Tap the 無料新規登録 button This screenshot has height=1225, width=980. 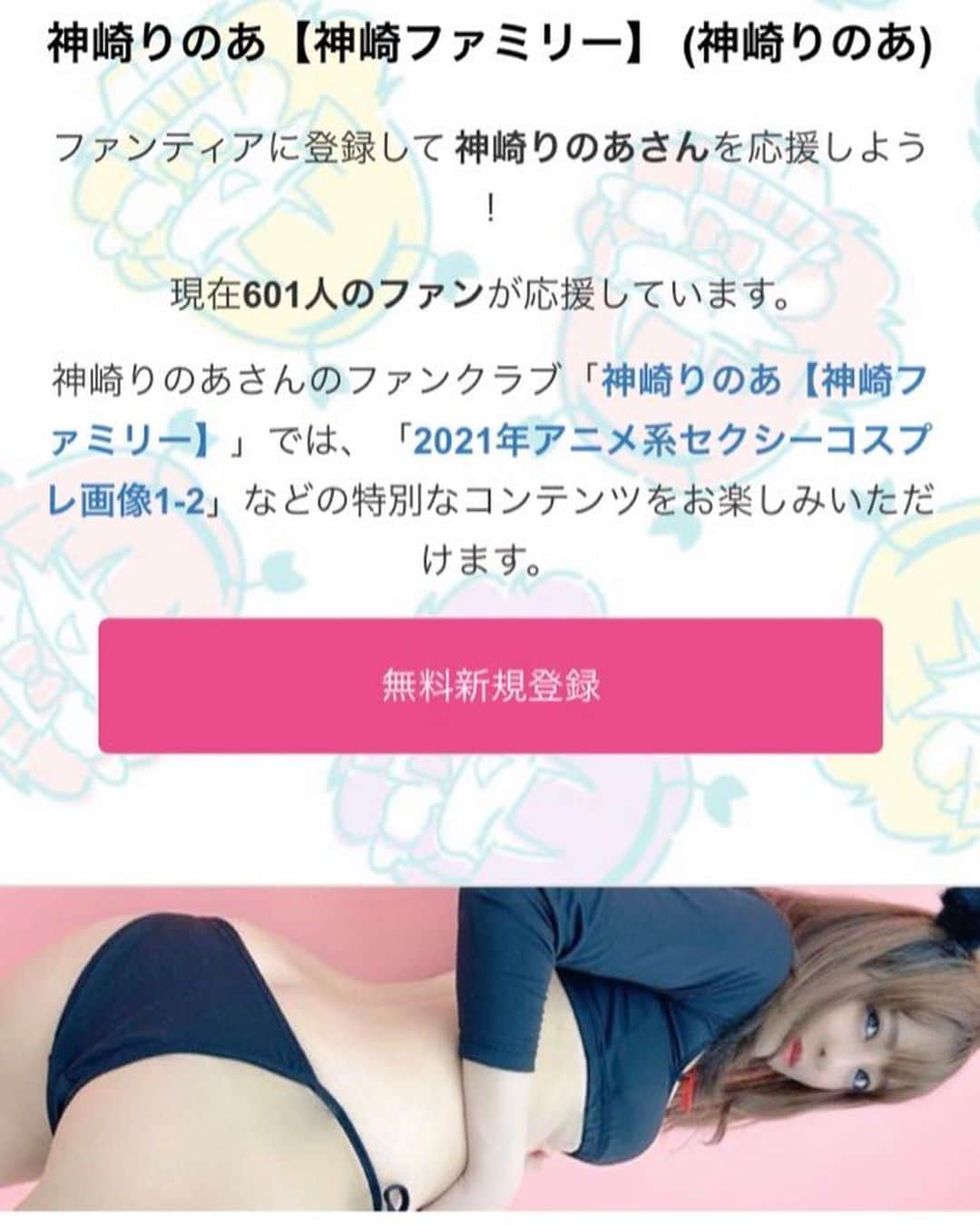490,685
